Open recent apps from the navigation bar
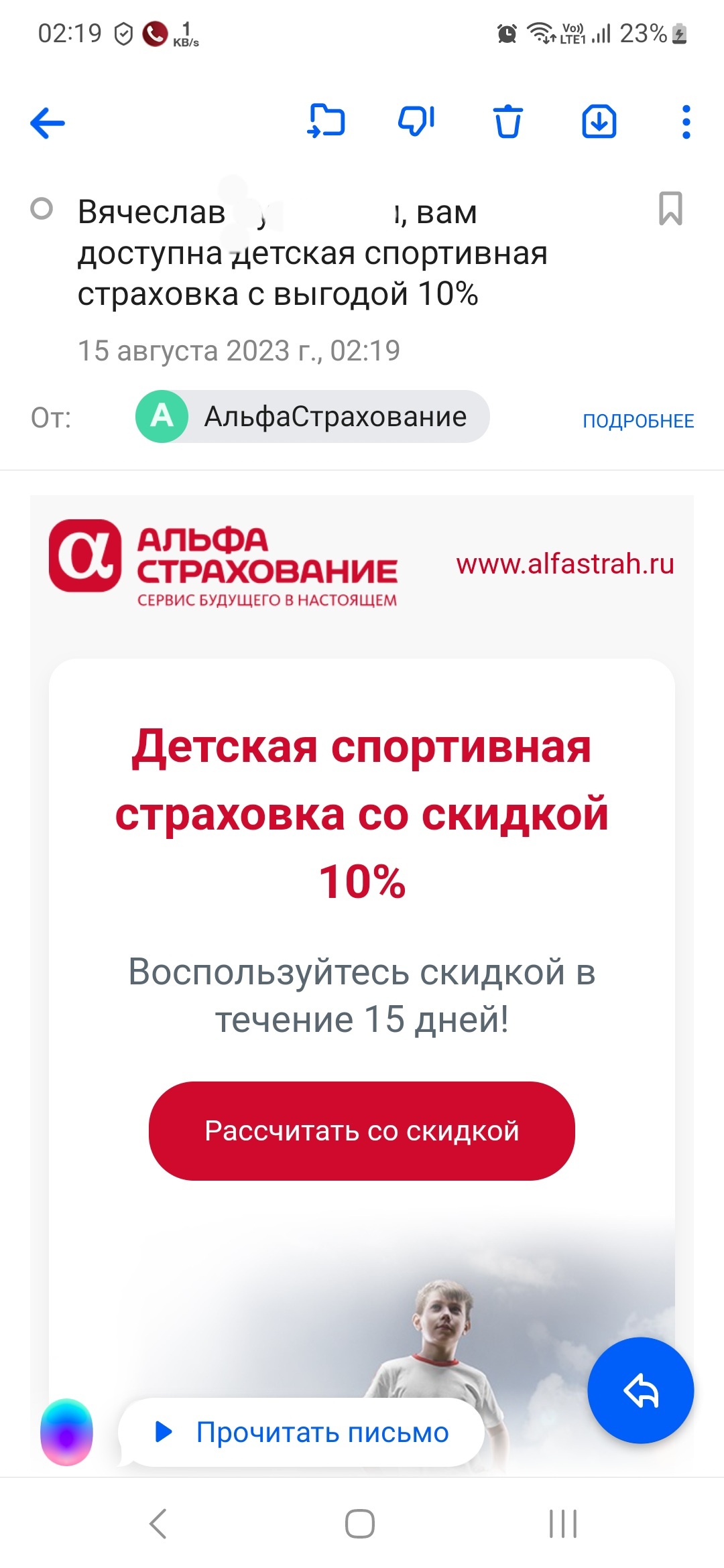Screen dimensions: 724x1568 pos(562,1524)
